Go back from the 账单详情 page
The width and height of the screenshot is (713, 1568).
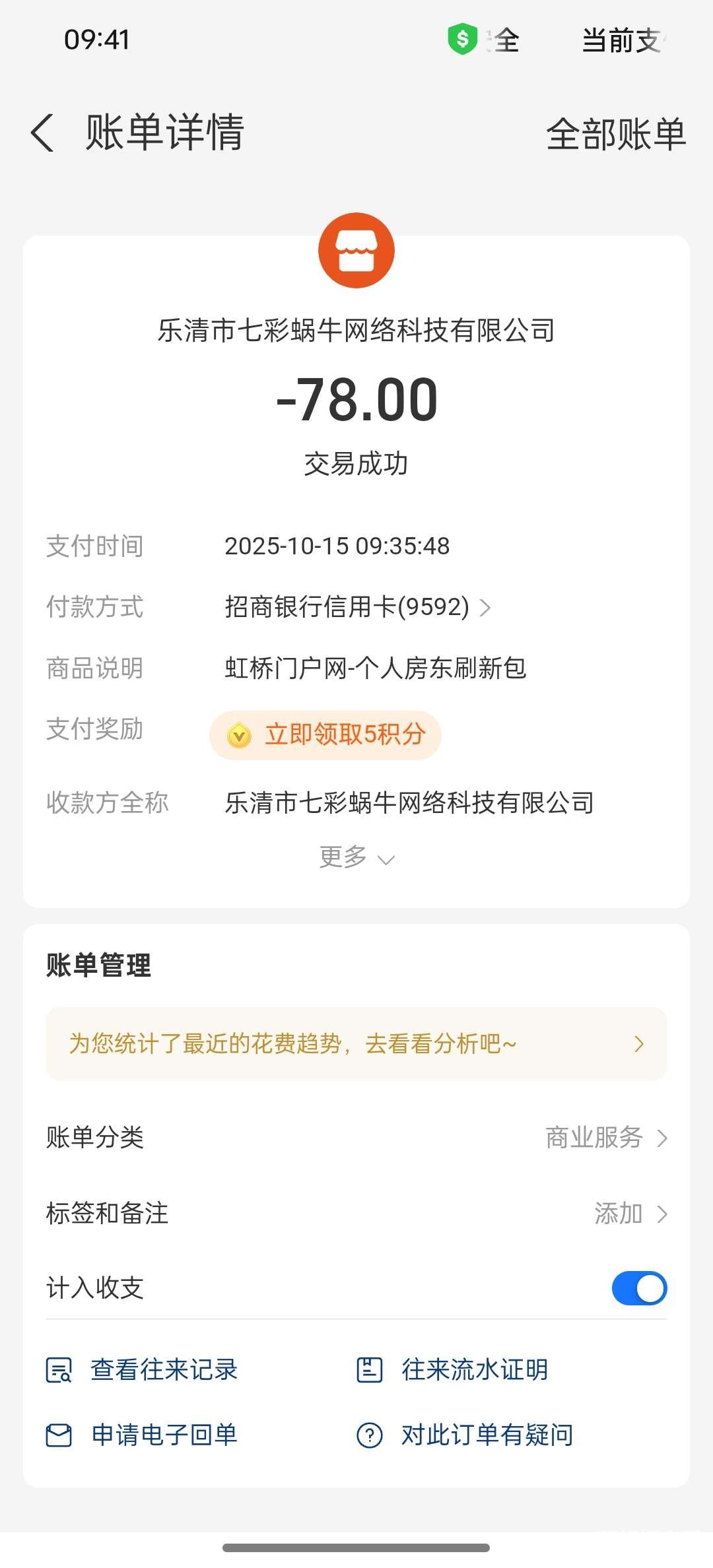[43, 133]
